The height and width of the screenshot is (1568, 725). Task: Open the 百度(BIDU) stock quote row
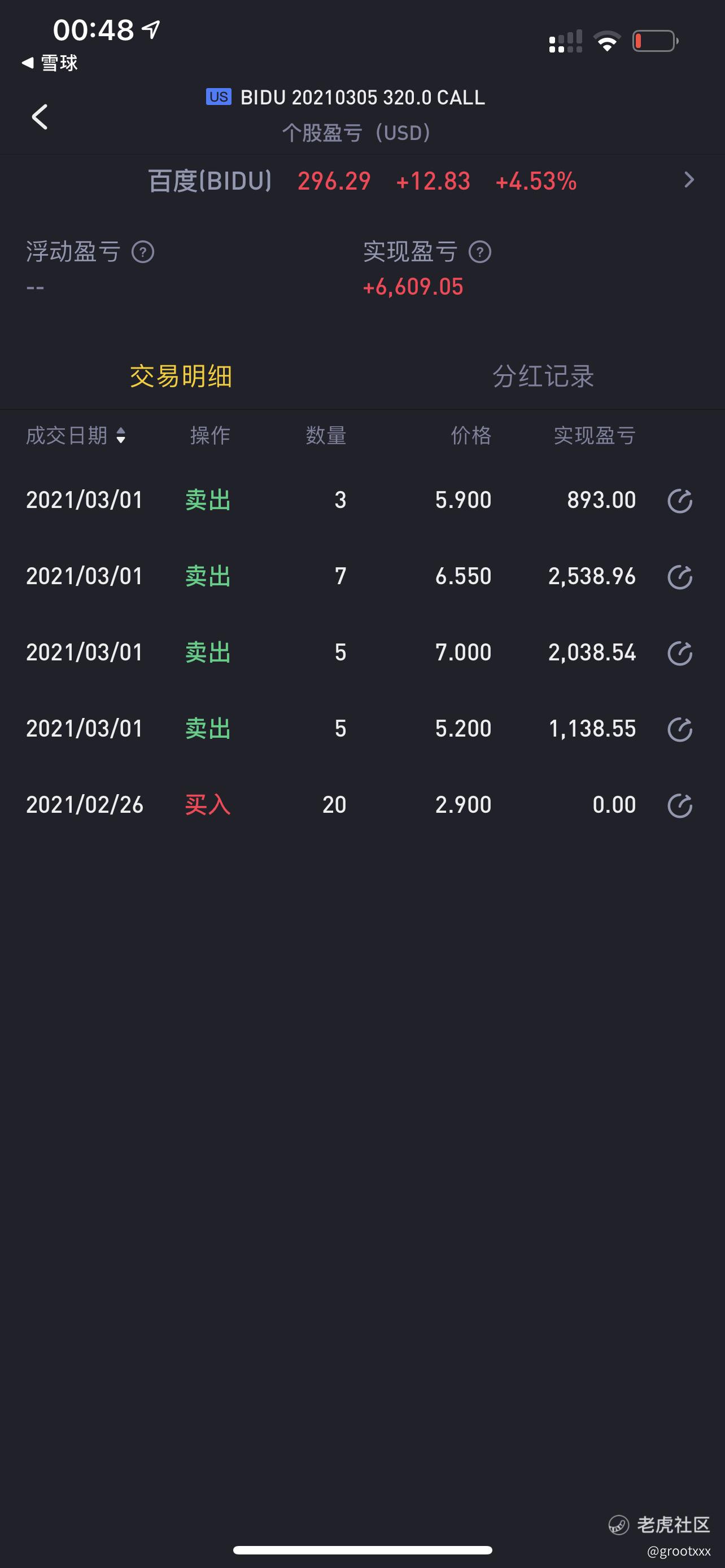[362, 181]
